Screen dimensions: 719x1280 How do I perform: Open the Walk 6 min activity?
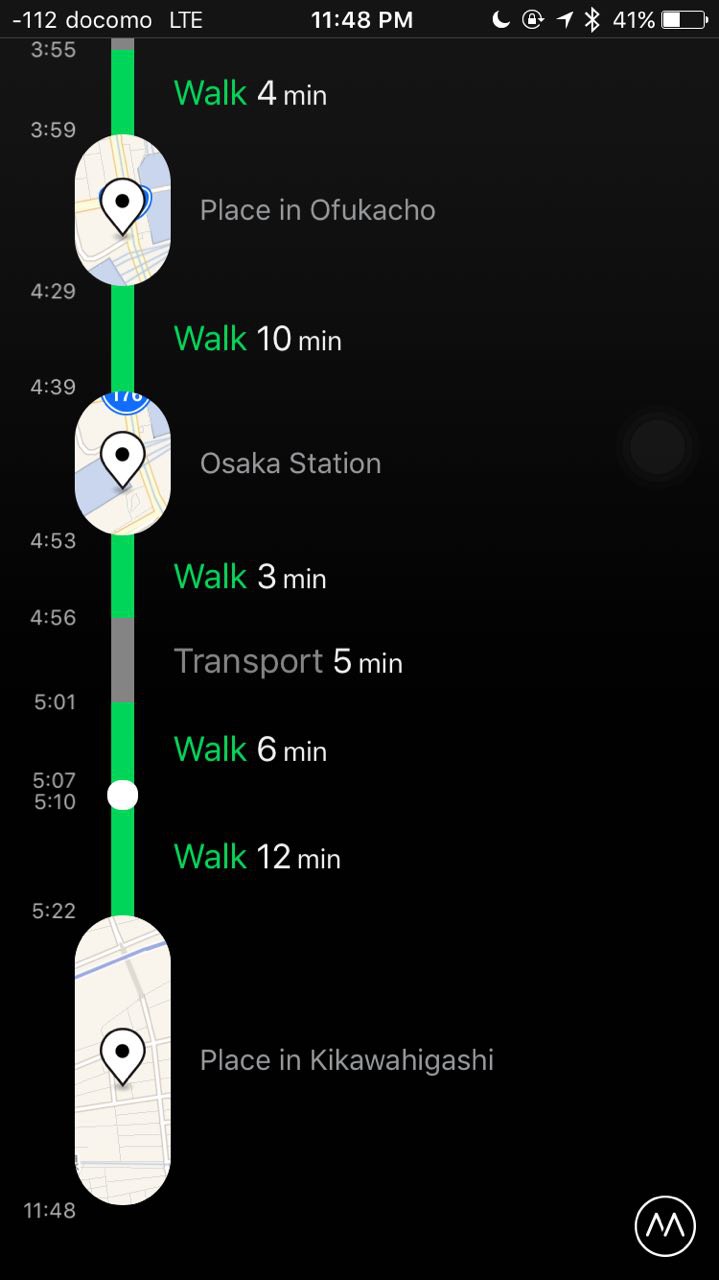tap(250, 750)
